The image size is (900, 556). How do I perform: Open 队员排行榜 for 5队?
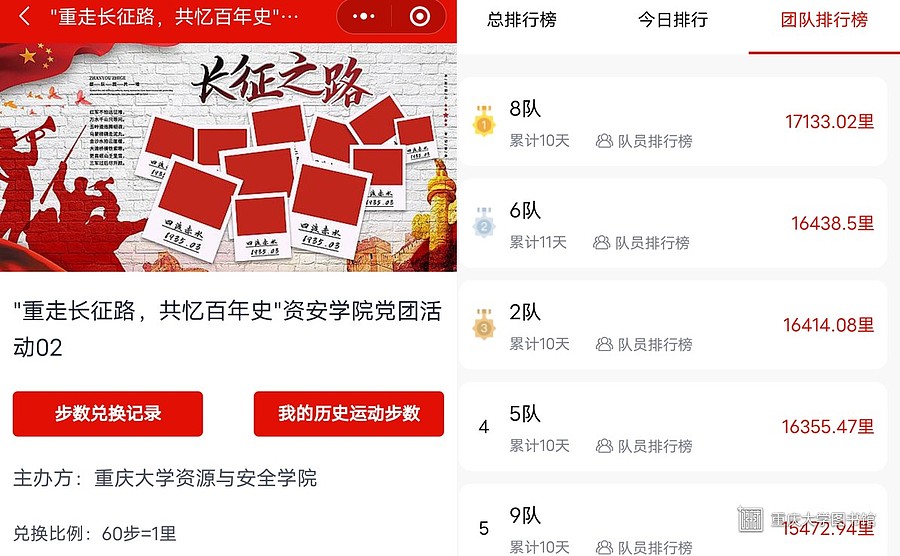click(x=644, y=446)
